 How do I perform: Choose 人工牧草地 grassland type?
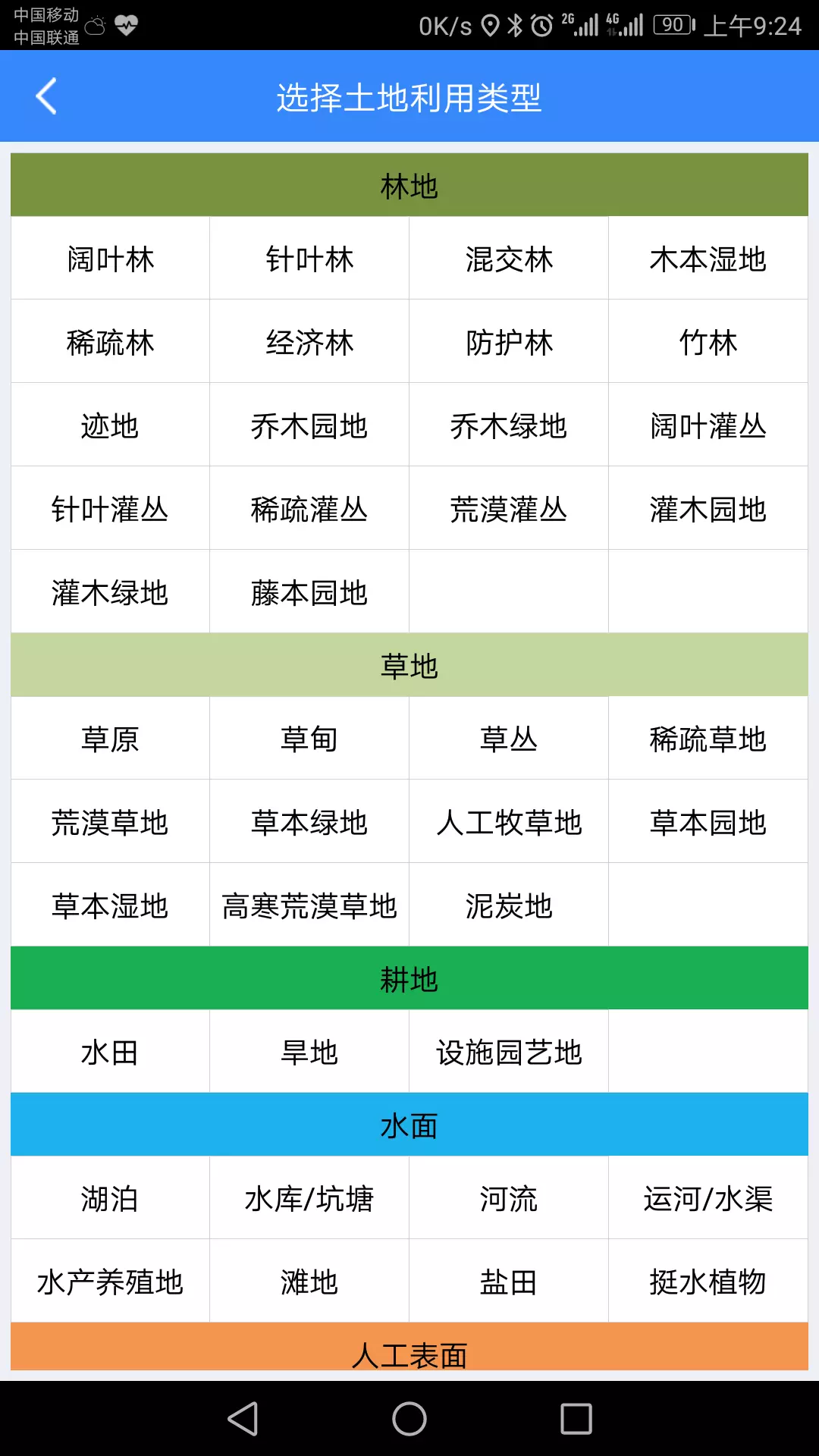click(509, 822)
